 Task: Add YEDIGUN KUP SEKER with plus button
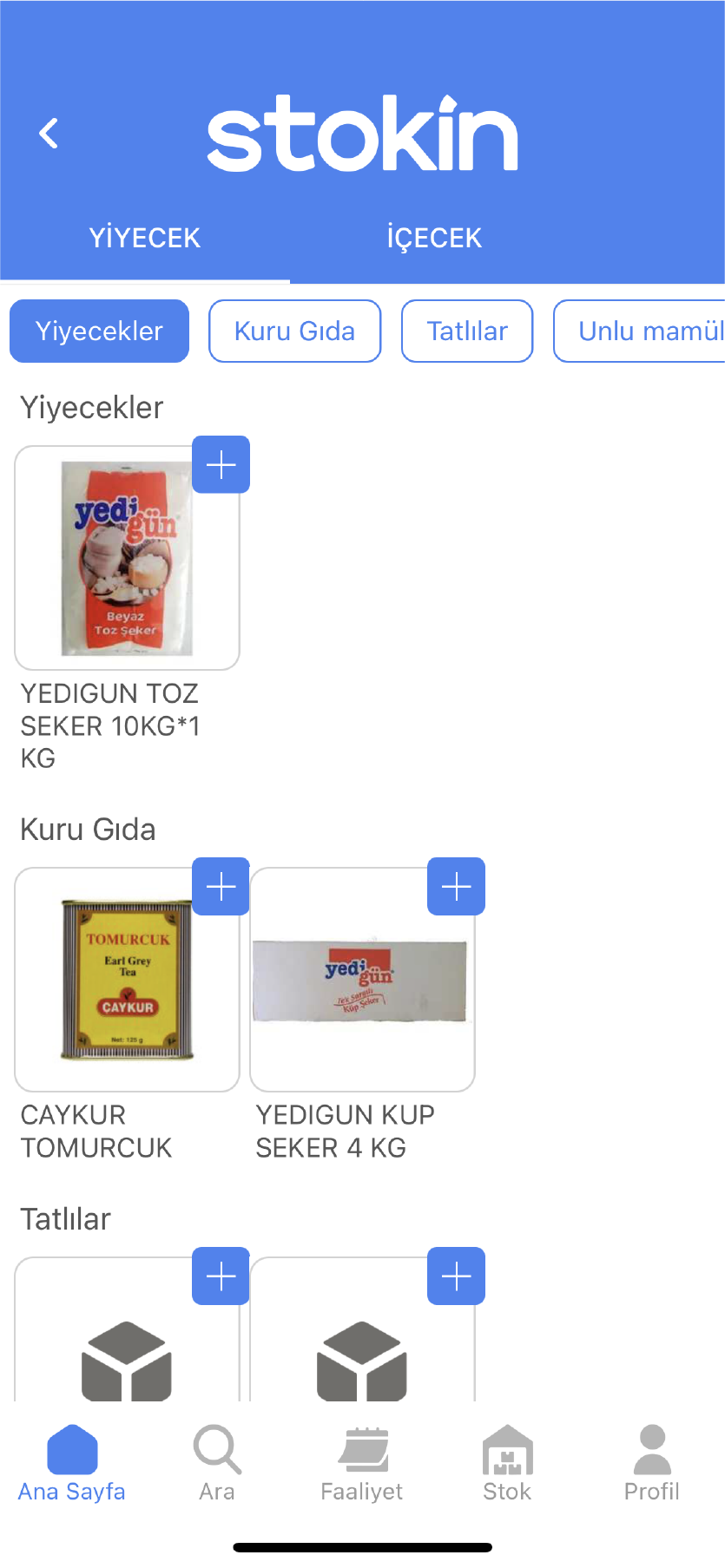[x=457, y=887]
